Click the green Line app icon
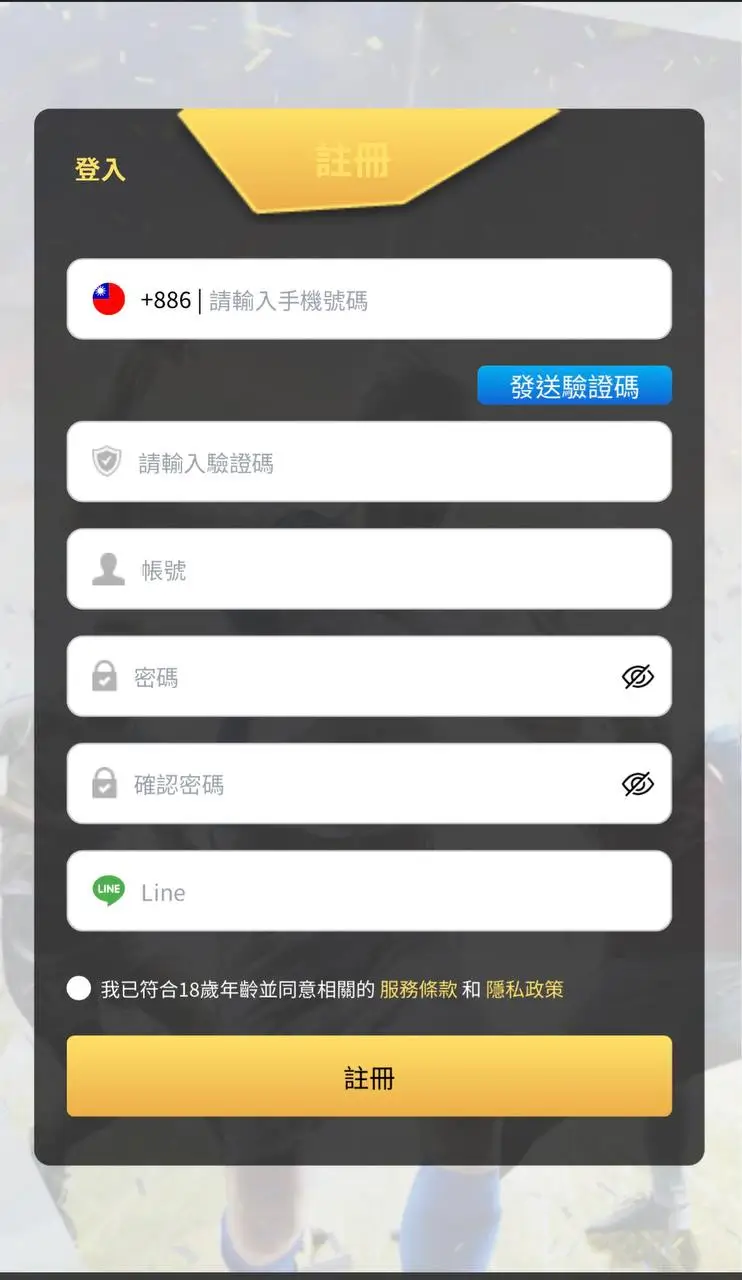Screen dimensions: 742x1280 [110, 891]
